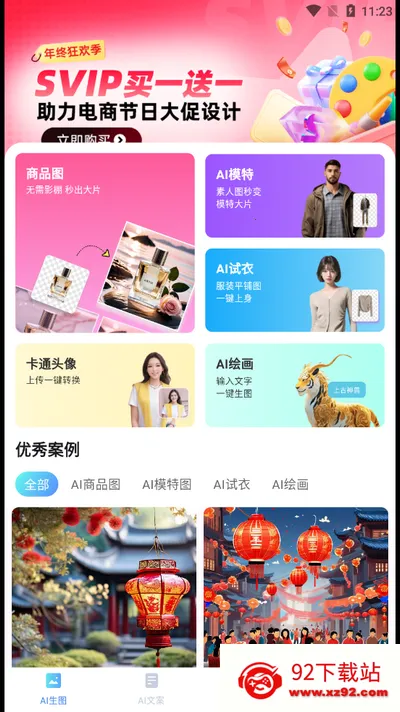Go to the AI生图 bottom tab
The image size is (400, 712).
click(53, 688)
